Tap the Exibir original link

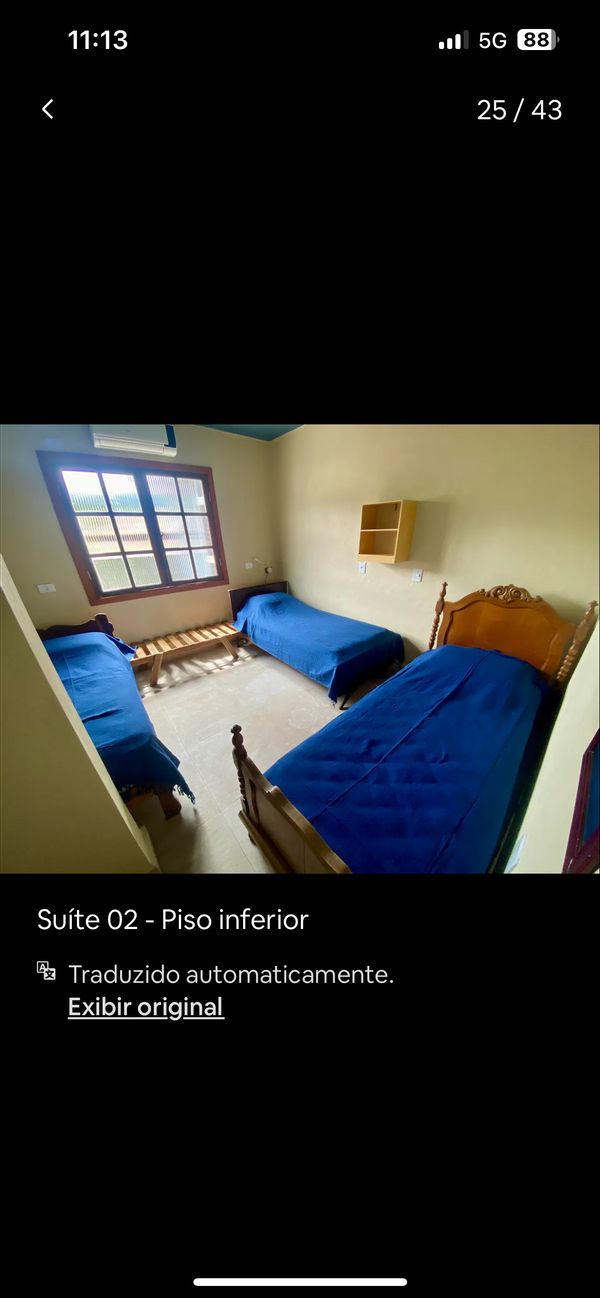pos(146,1007)
